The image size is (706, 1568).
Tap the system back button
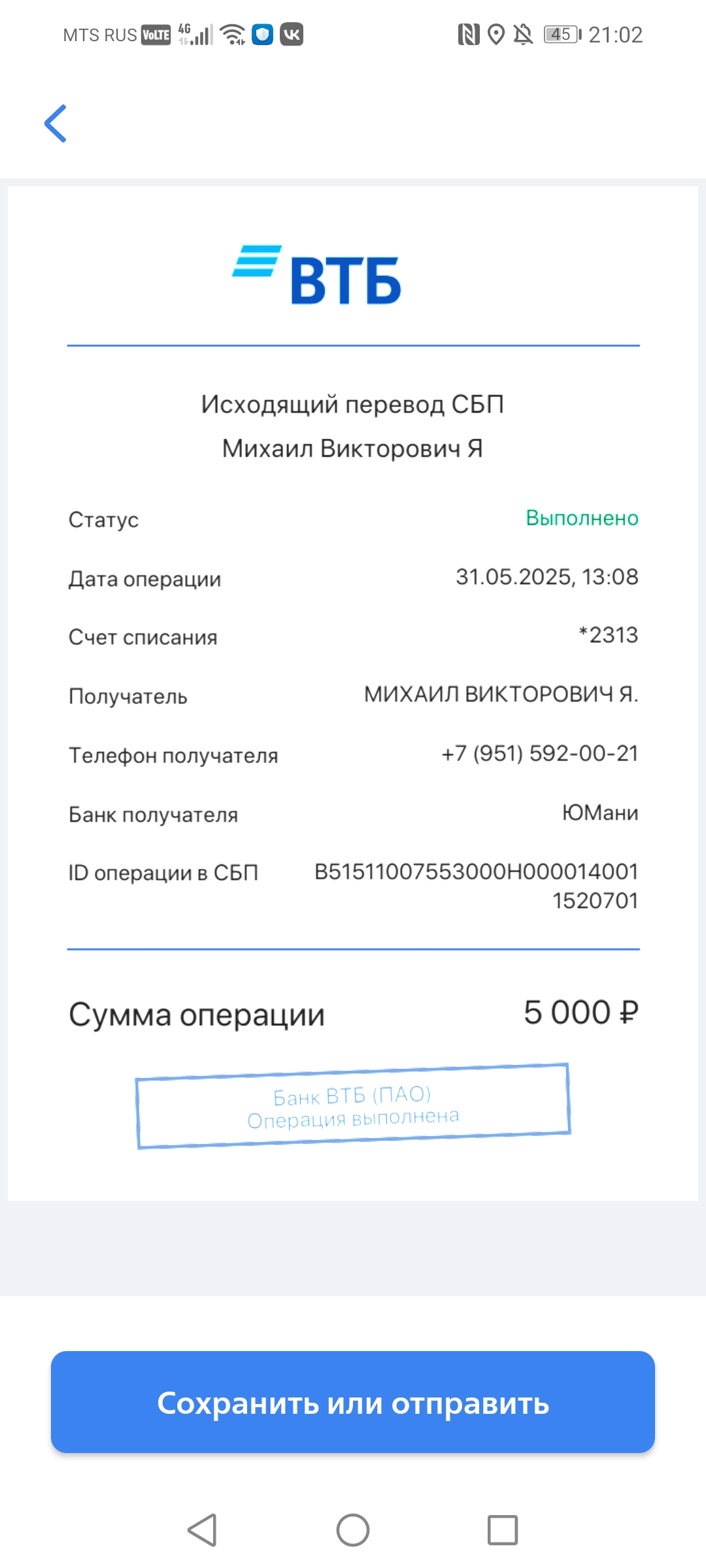202,1529
